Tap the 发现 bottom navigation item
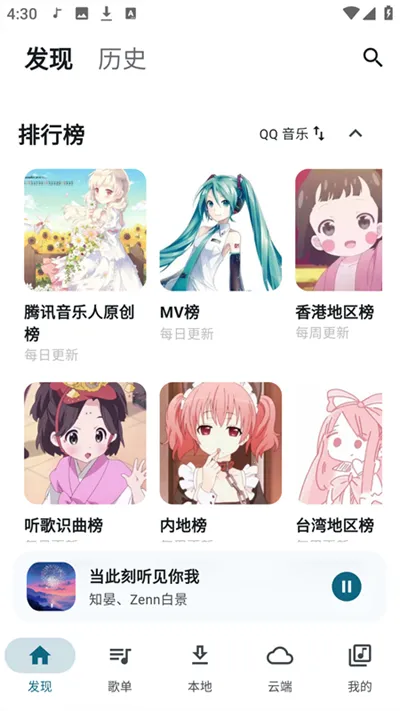 (40, 667)
